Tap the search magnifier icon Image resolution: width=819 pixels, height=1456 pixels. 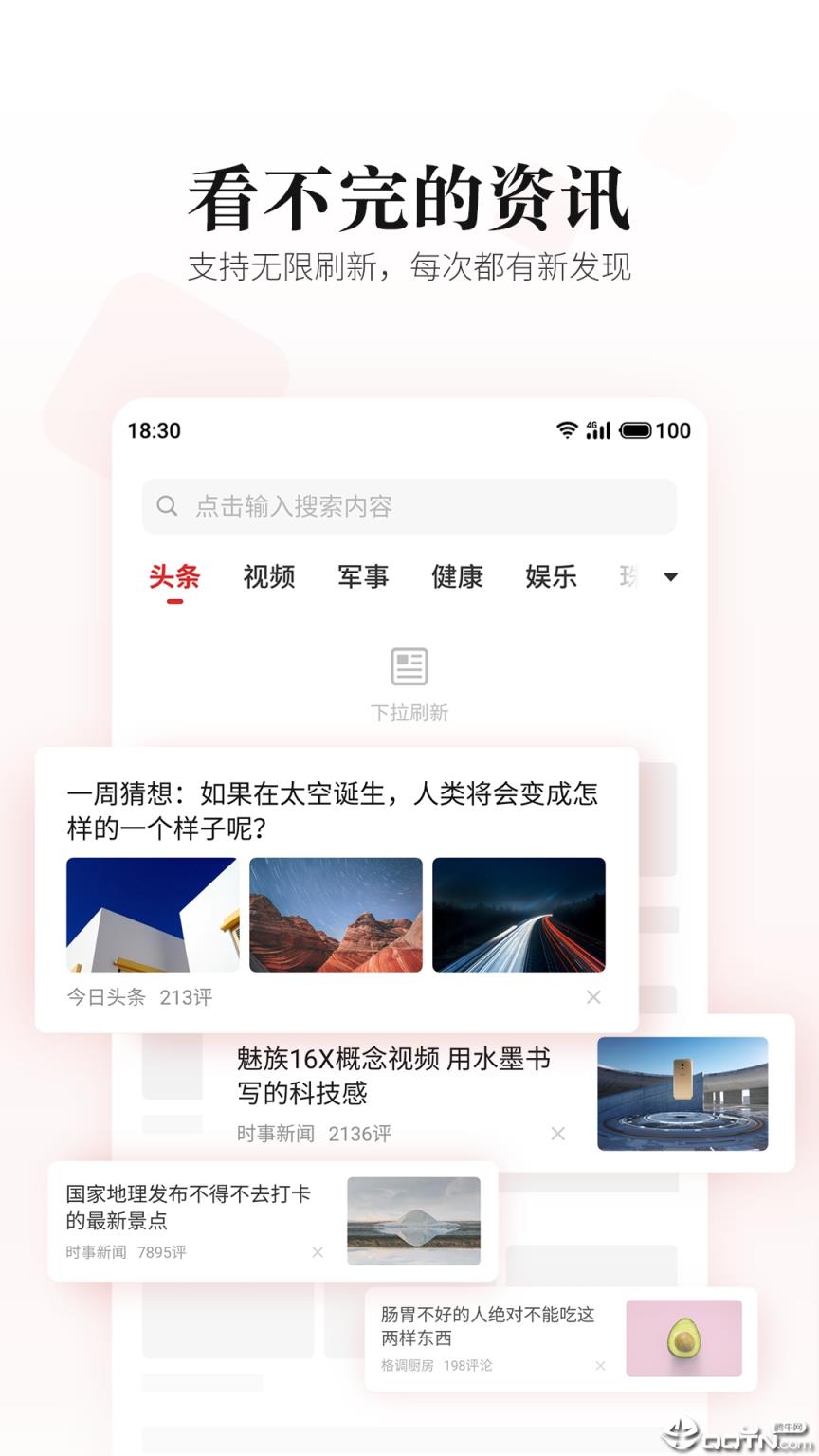tap(168, 506)
